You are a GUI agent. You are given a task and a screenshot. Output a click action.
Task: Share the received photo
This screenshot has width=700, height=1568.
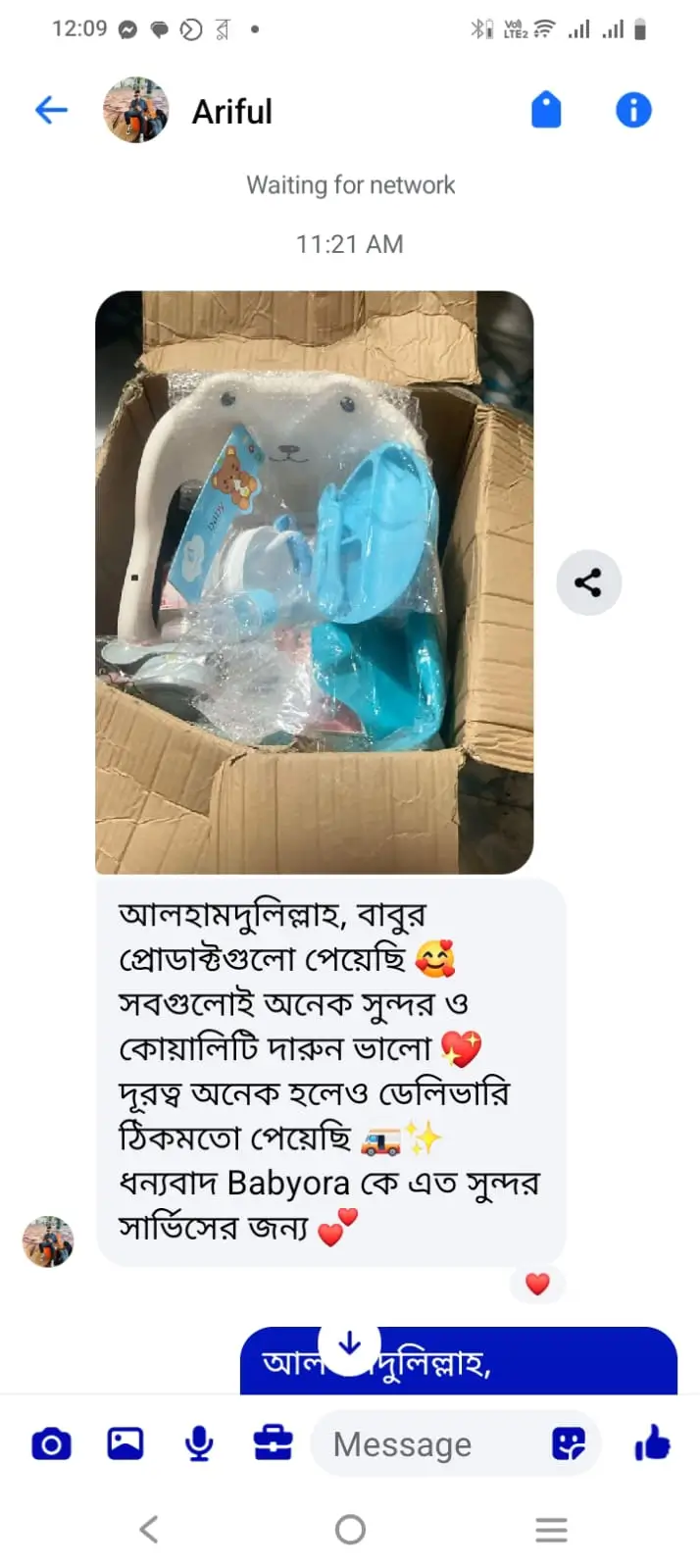[x=588, y=582]
